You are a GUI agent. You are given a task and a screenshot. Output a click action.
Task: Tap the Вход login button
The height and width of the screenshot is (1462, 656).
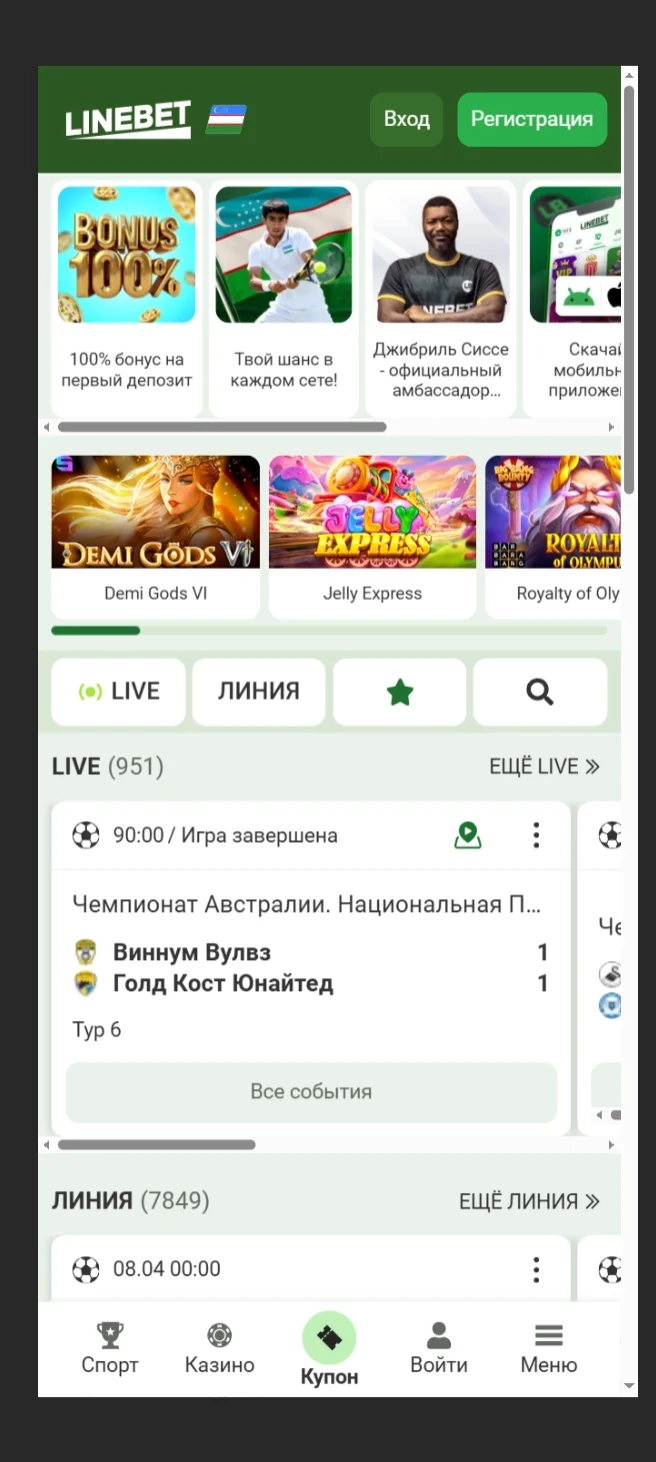coord(406,120)
